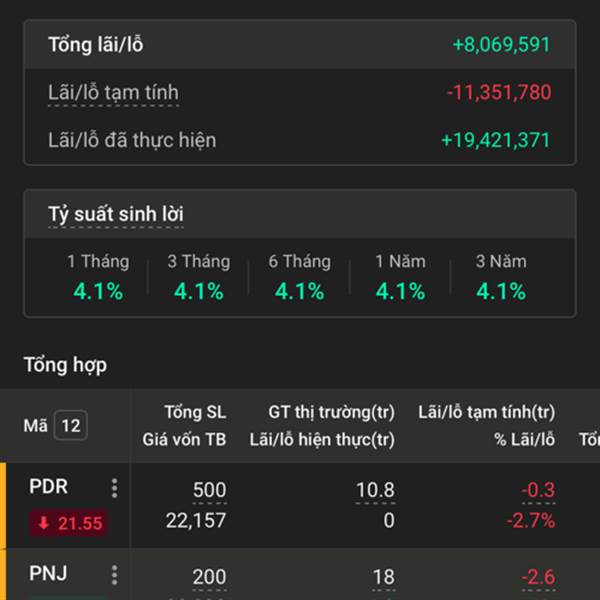The height and width of the screenshot is (600, 600).
Task: Tap the underlined Lãi/lỗ tạm tính label
Action: 113,93
